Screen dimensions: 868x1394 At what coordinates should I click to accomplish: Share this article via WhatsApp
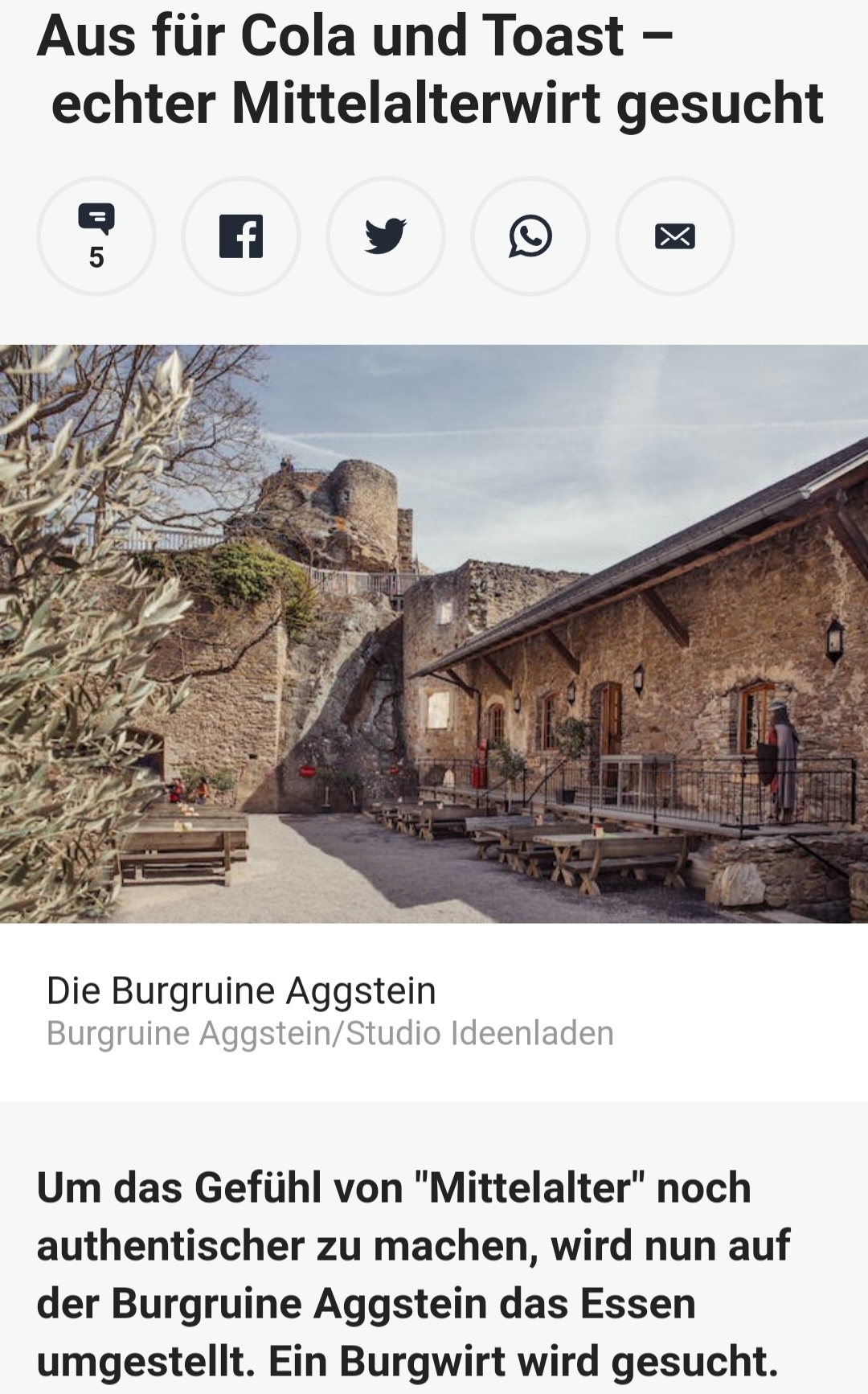530,236
